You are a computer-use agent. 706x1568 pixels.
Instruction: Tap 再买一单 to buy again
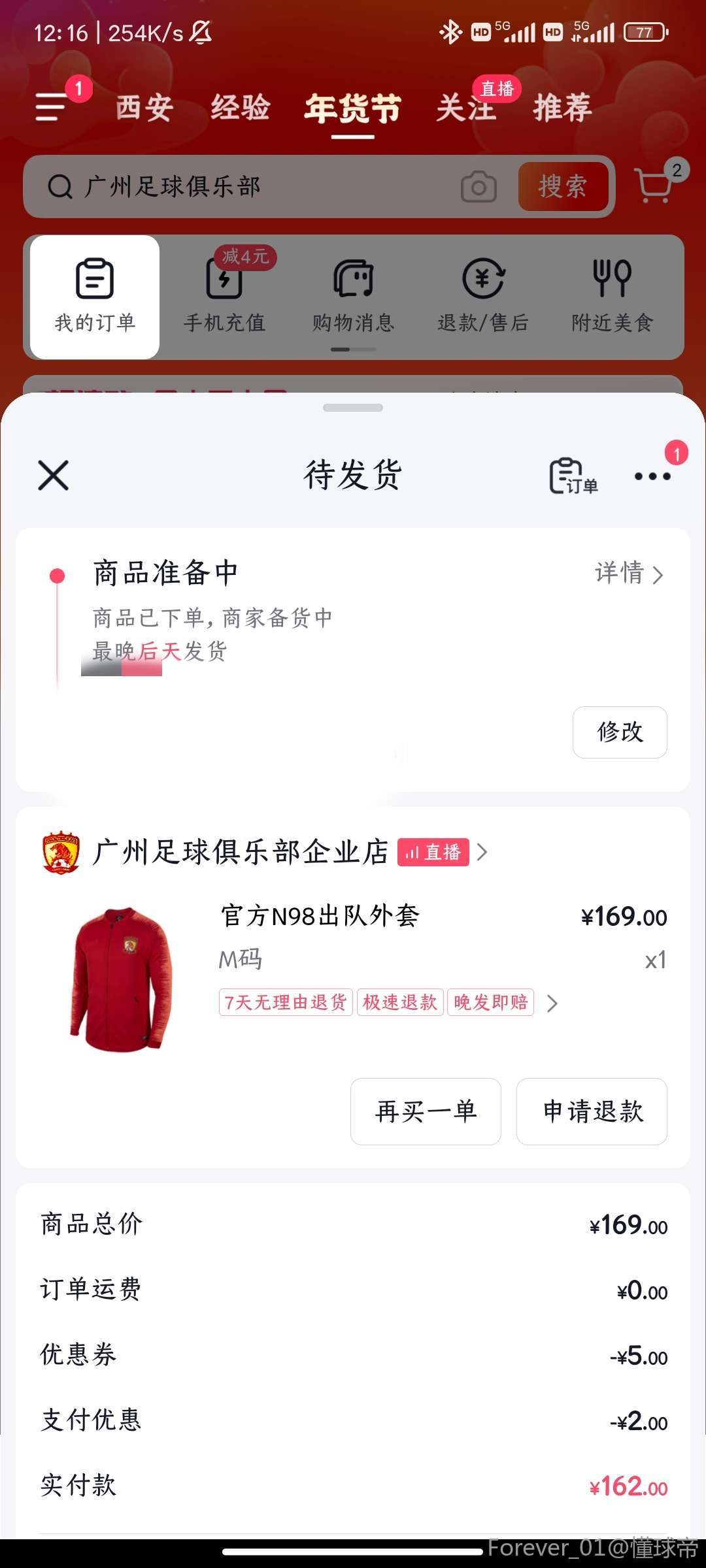[426, 1111]
